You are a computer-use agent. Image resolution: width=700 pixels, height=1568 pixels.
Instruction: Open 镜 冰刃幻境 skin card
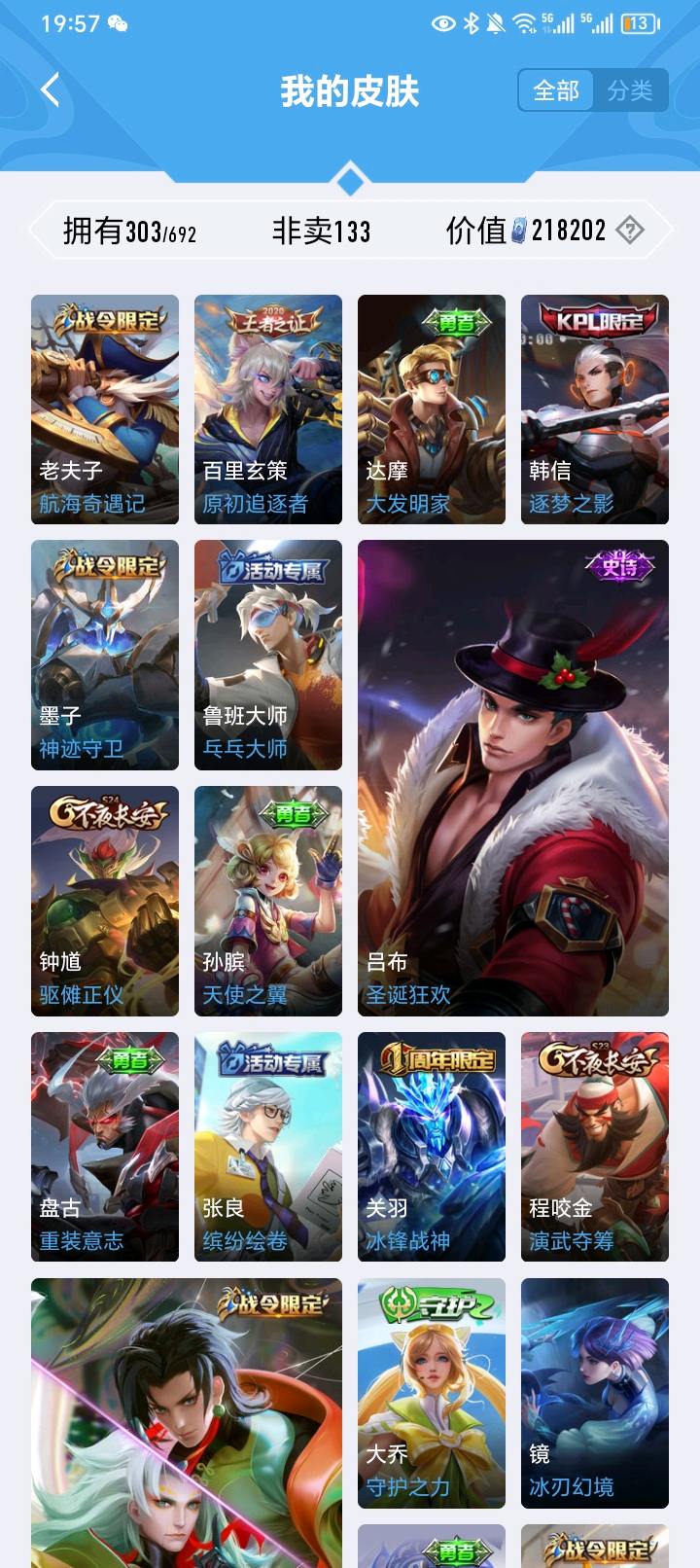(x=595, y=1392)
